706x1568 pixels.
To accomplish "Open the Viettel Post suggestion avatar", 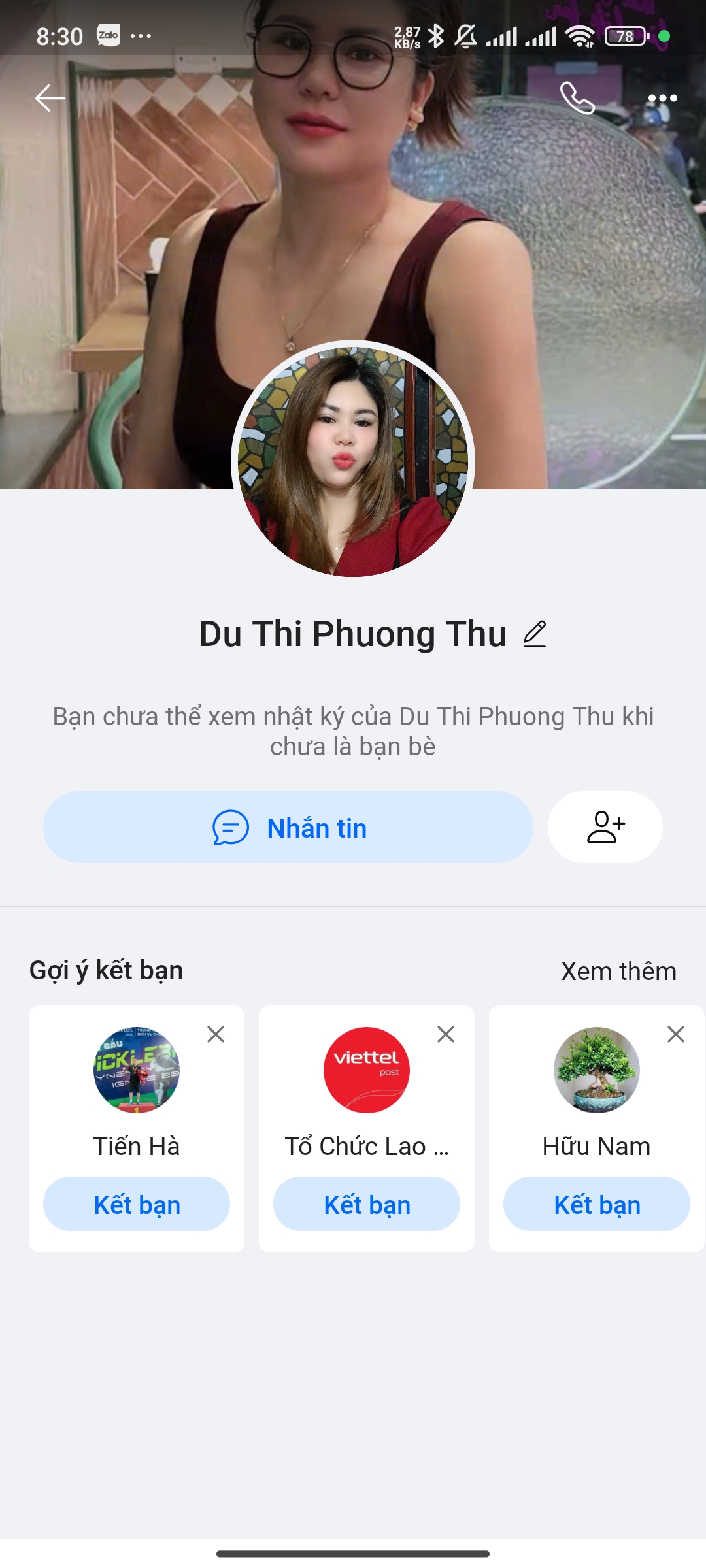I will 367,1070.
